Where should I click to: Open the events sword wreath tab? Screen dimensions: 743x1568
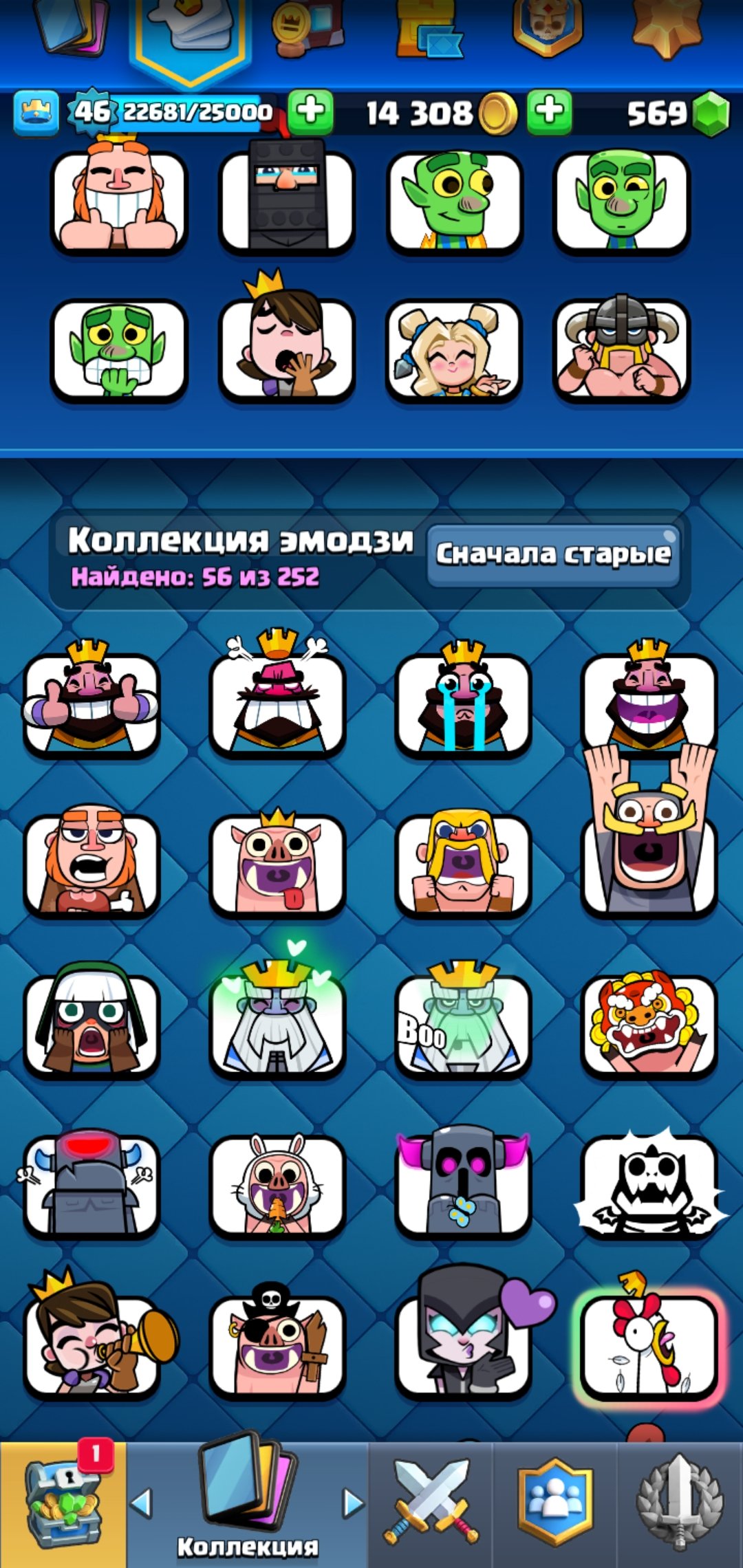pos(680,1503)
